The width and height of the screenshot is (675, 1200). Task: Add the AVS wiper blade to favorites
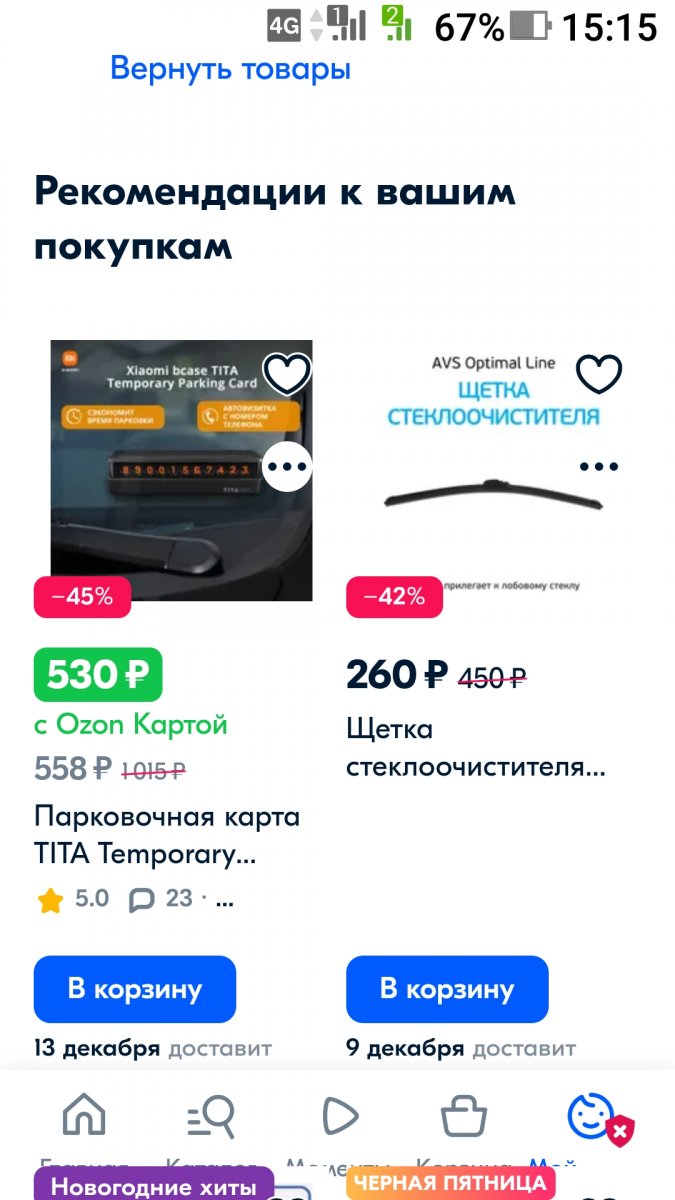[x=599, y=374]
